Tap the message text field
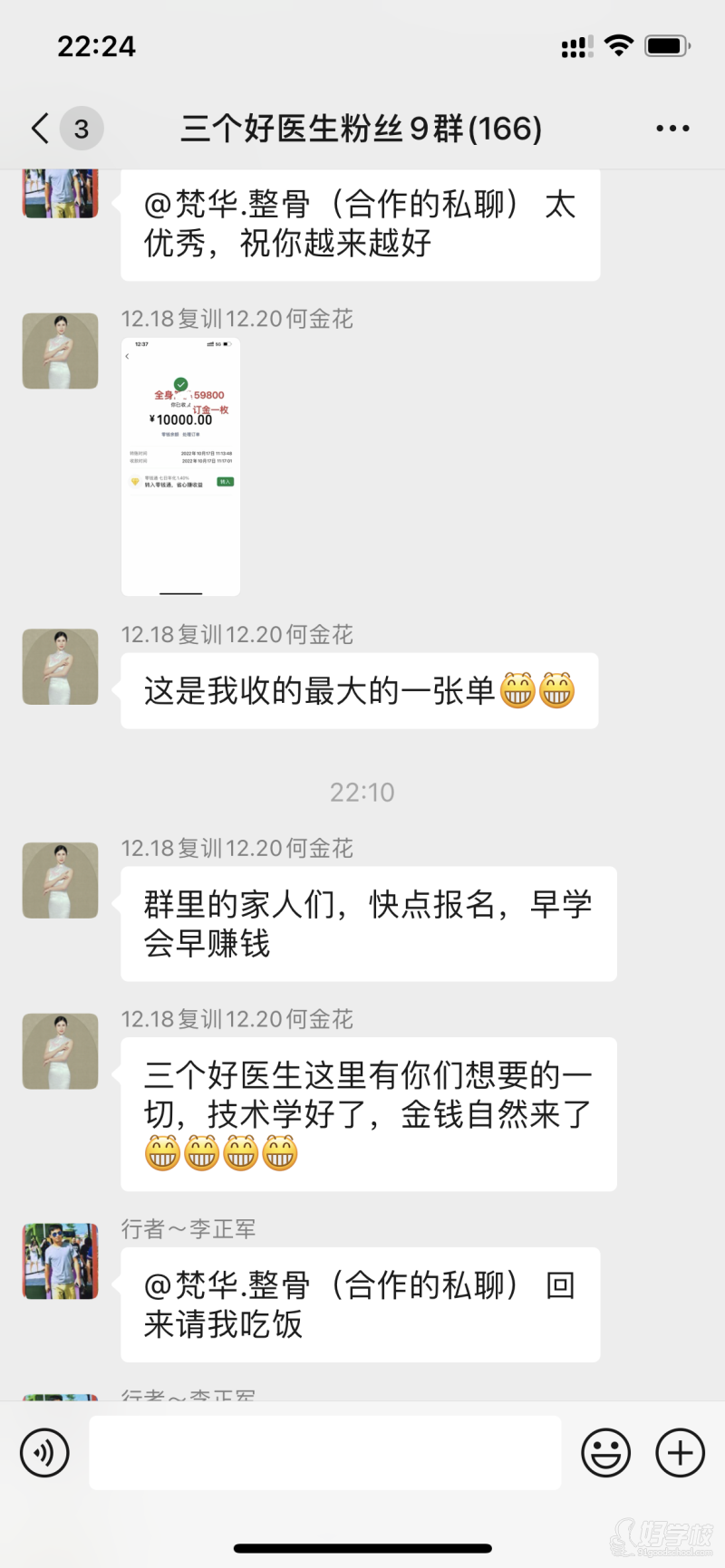 coord(324,1453)
